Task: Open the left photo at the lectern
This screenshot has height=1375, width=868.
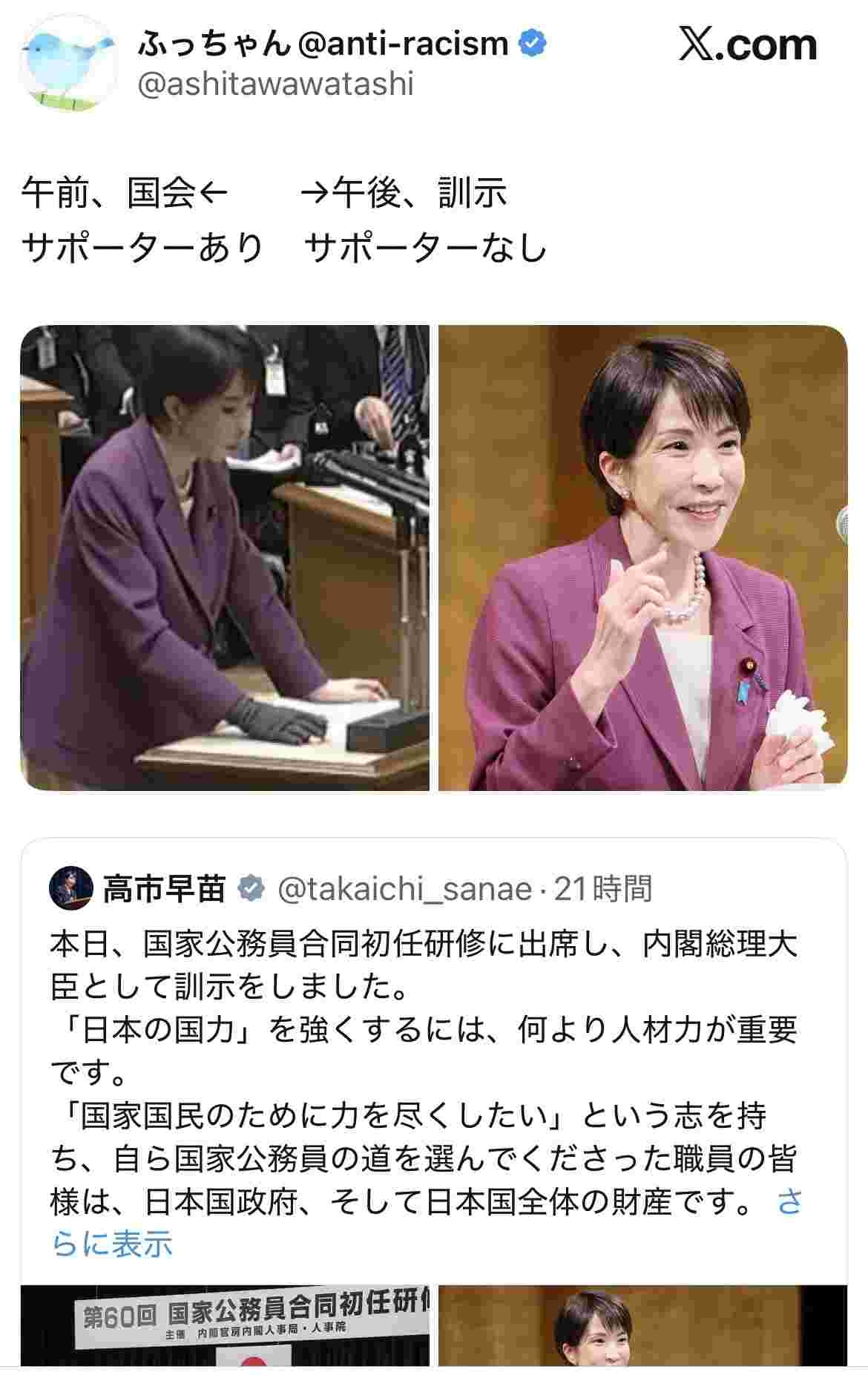Action: pyautogui.click(x=225, y=557)
